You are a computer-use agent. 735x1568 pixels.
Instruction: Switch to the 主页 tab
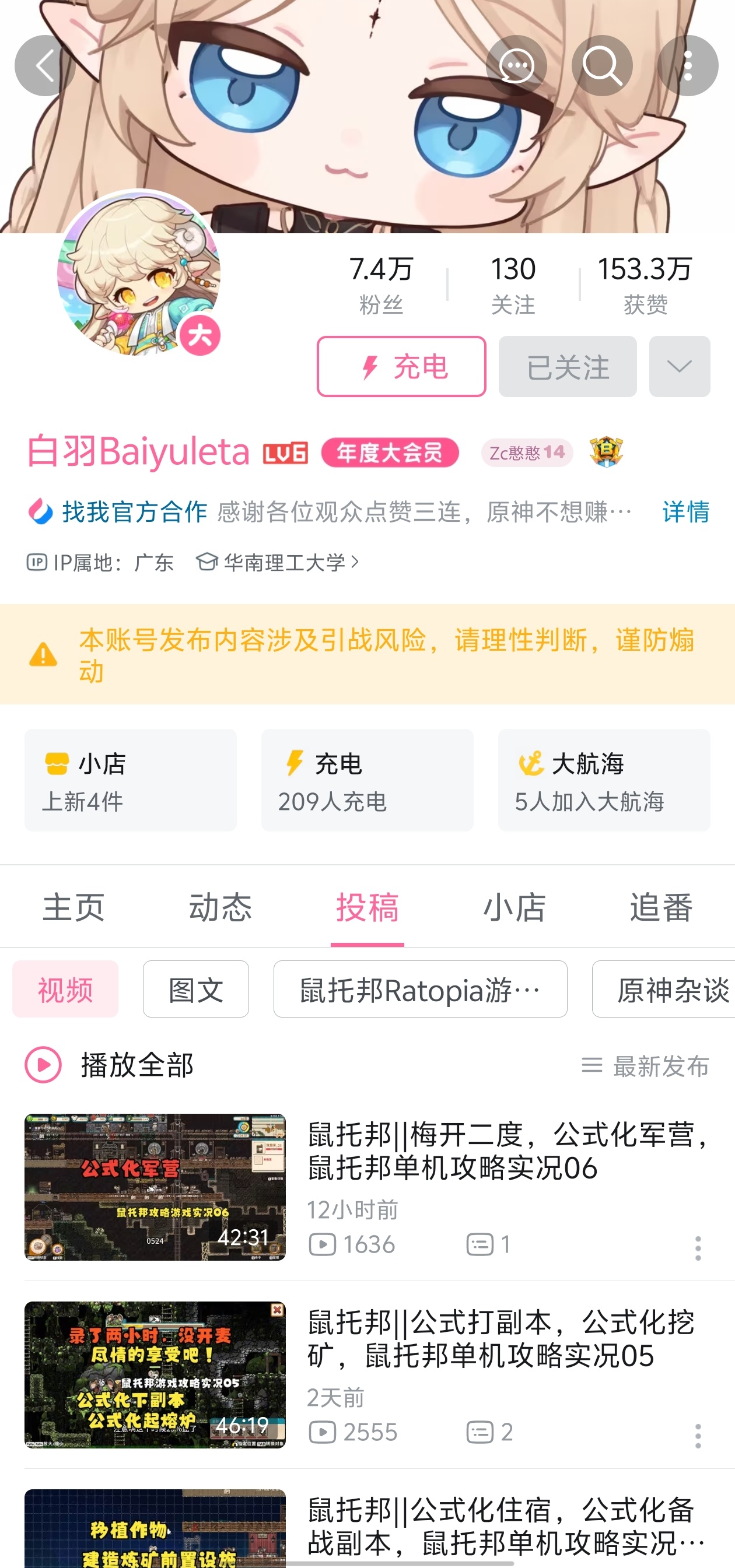[x=73, y=907]
